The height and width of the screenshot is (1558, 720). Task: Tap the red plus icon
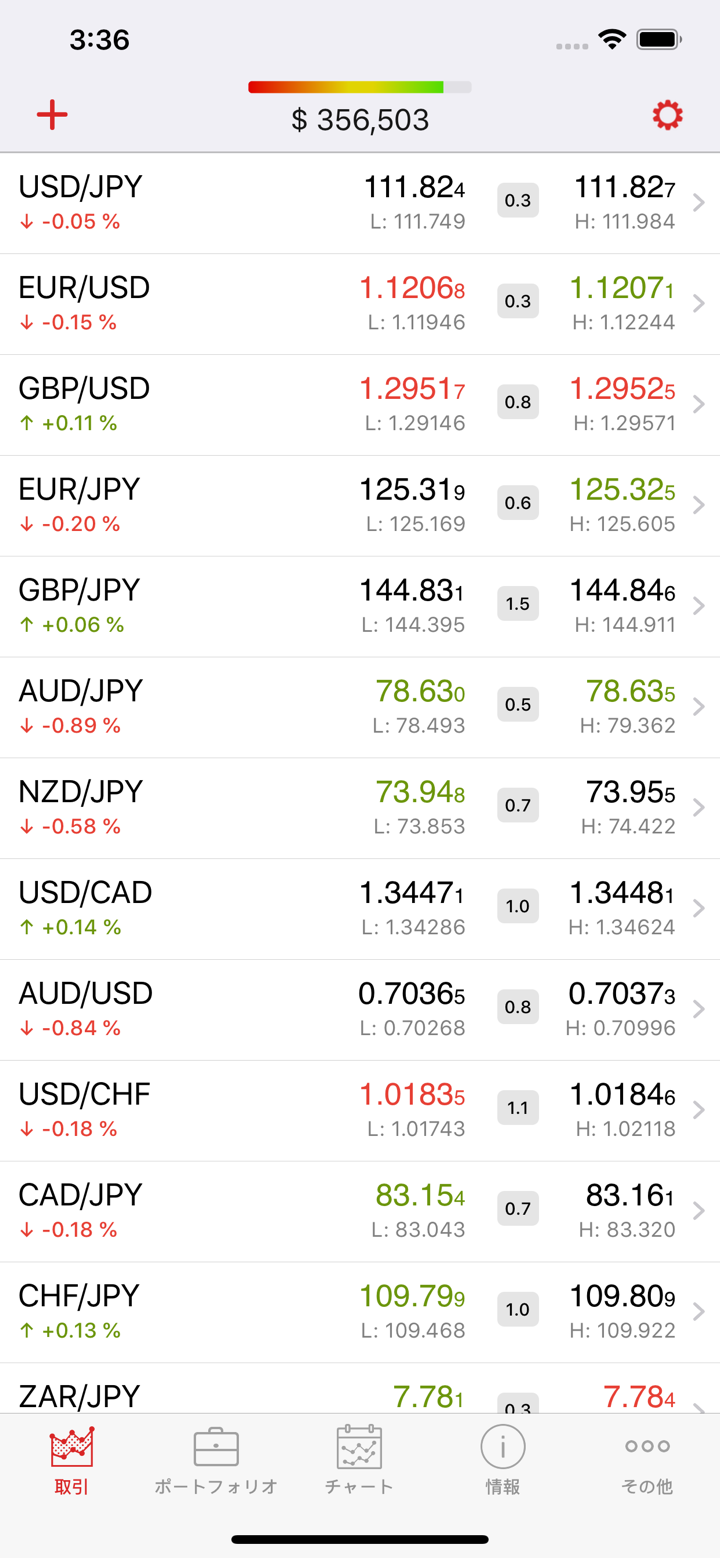click(52, 115)
